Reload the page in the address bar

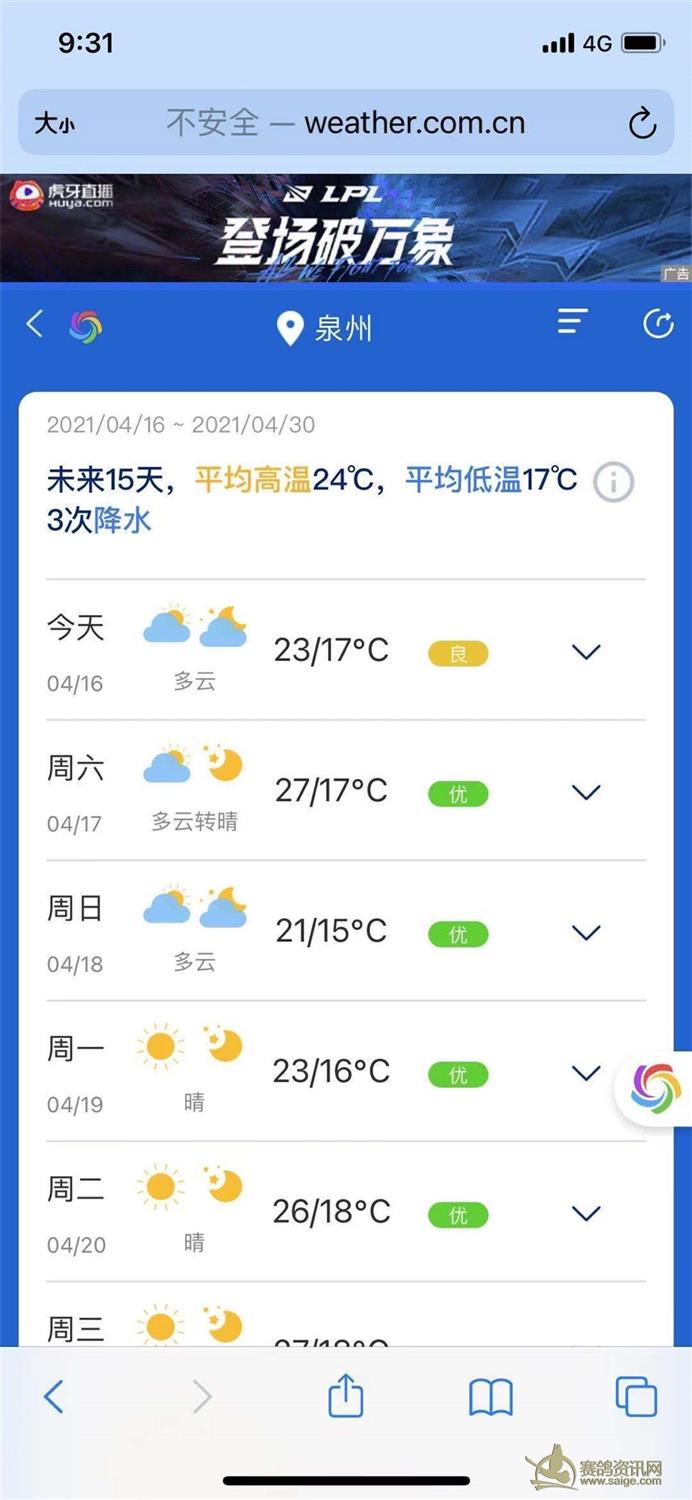coord(642,123)
